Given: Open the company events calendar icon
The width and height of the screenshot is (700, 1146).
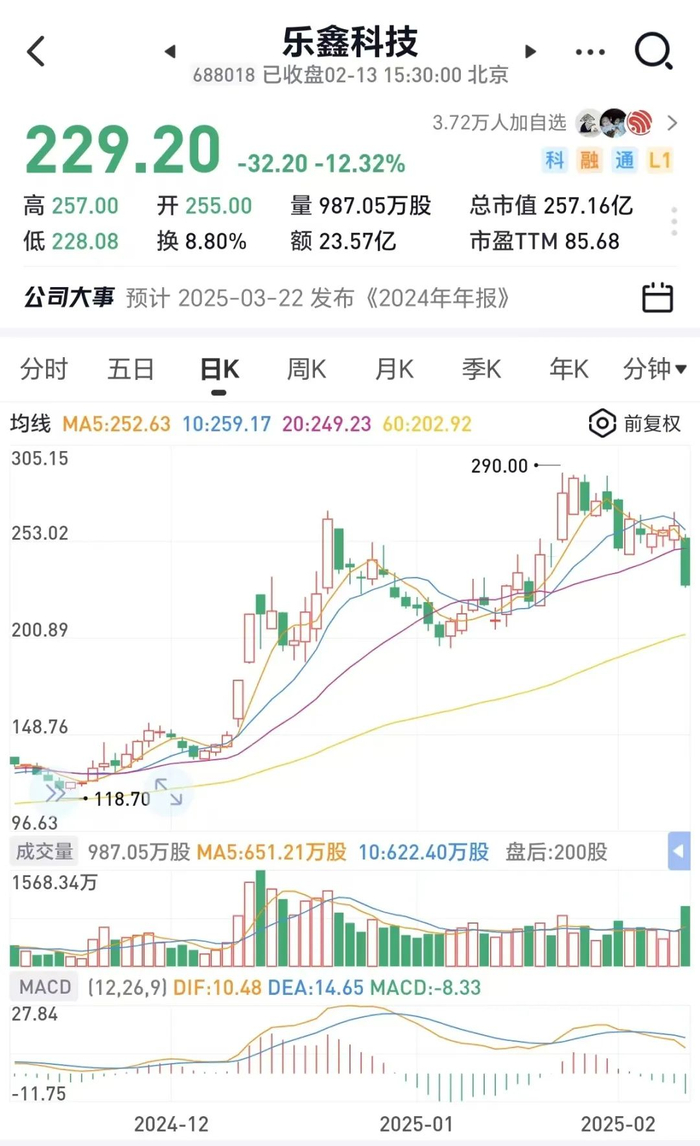Looking at the screenshot, I should 657,298.
